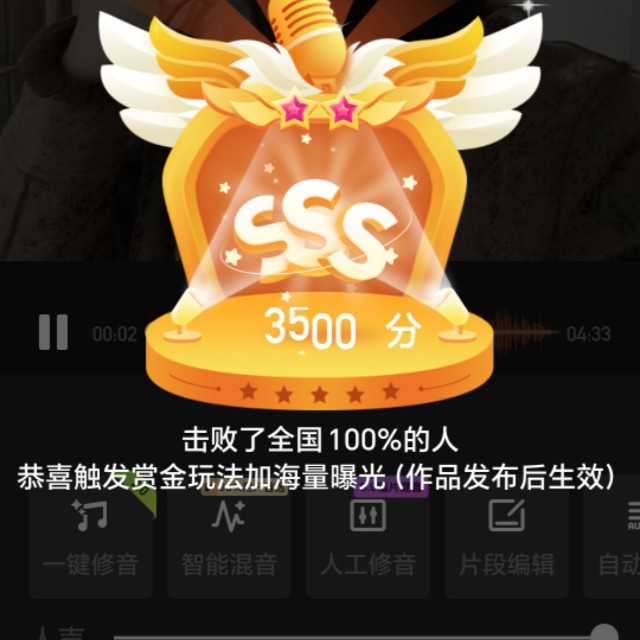Pause the recording playback

pos(53,332)
